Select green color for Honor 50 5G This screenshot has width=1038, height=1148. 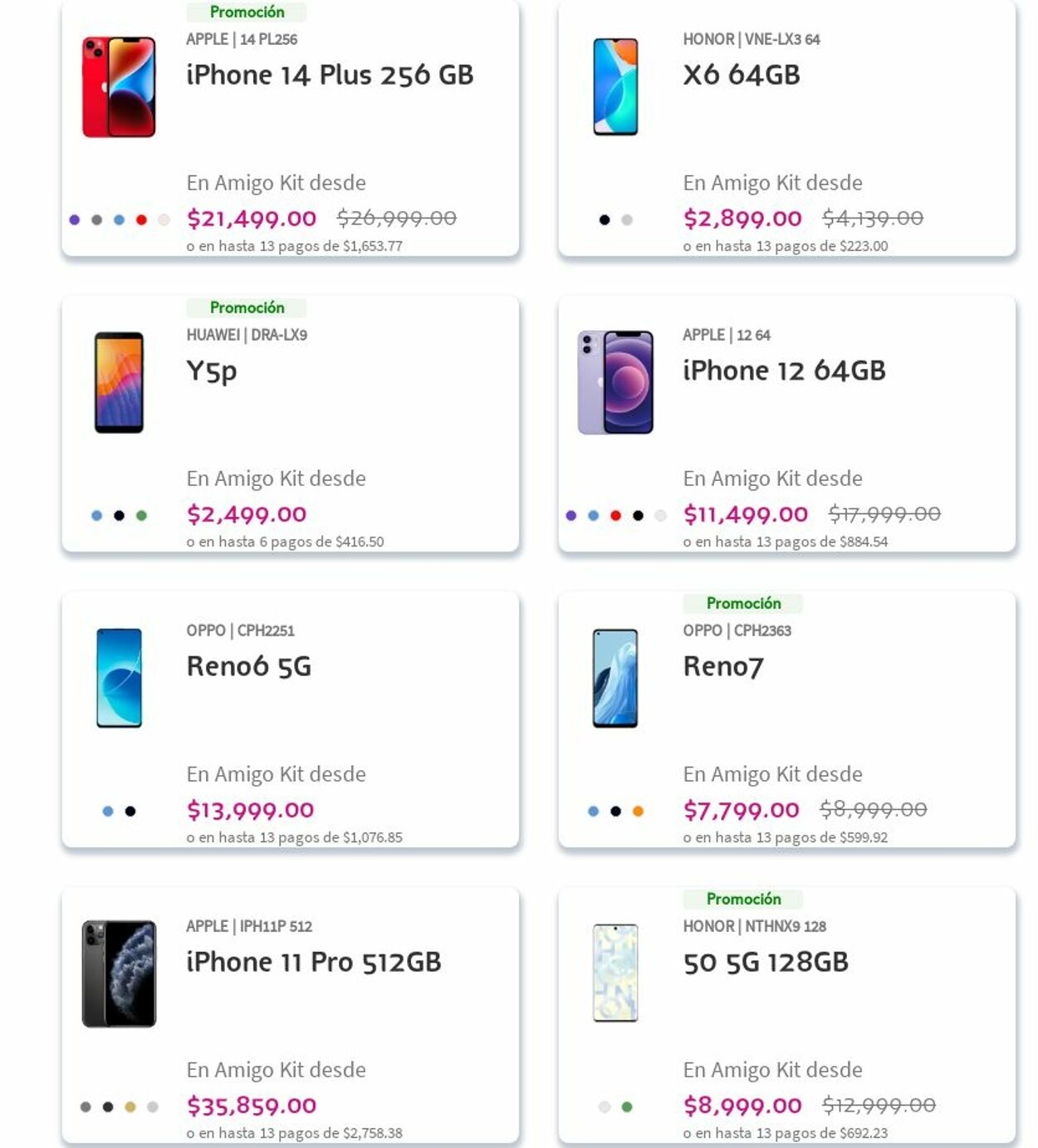(627, 1107)
